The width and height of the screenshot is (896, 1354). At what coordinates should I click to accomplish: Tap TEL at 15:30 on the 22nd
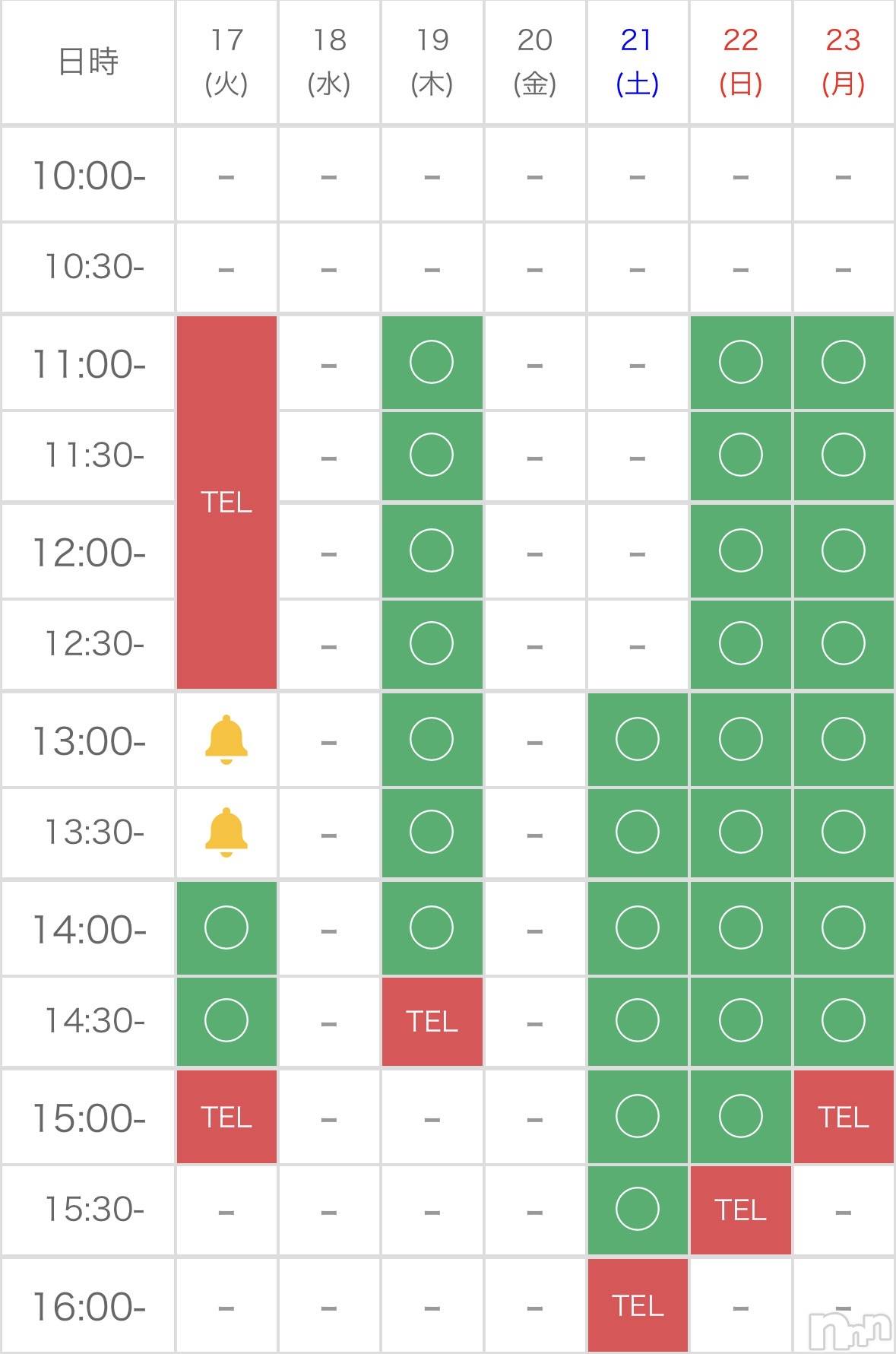(740, 1210)
